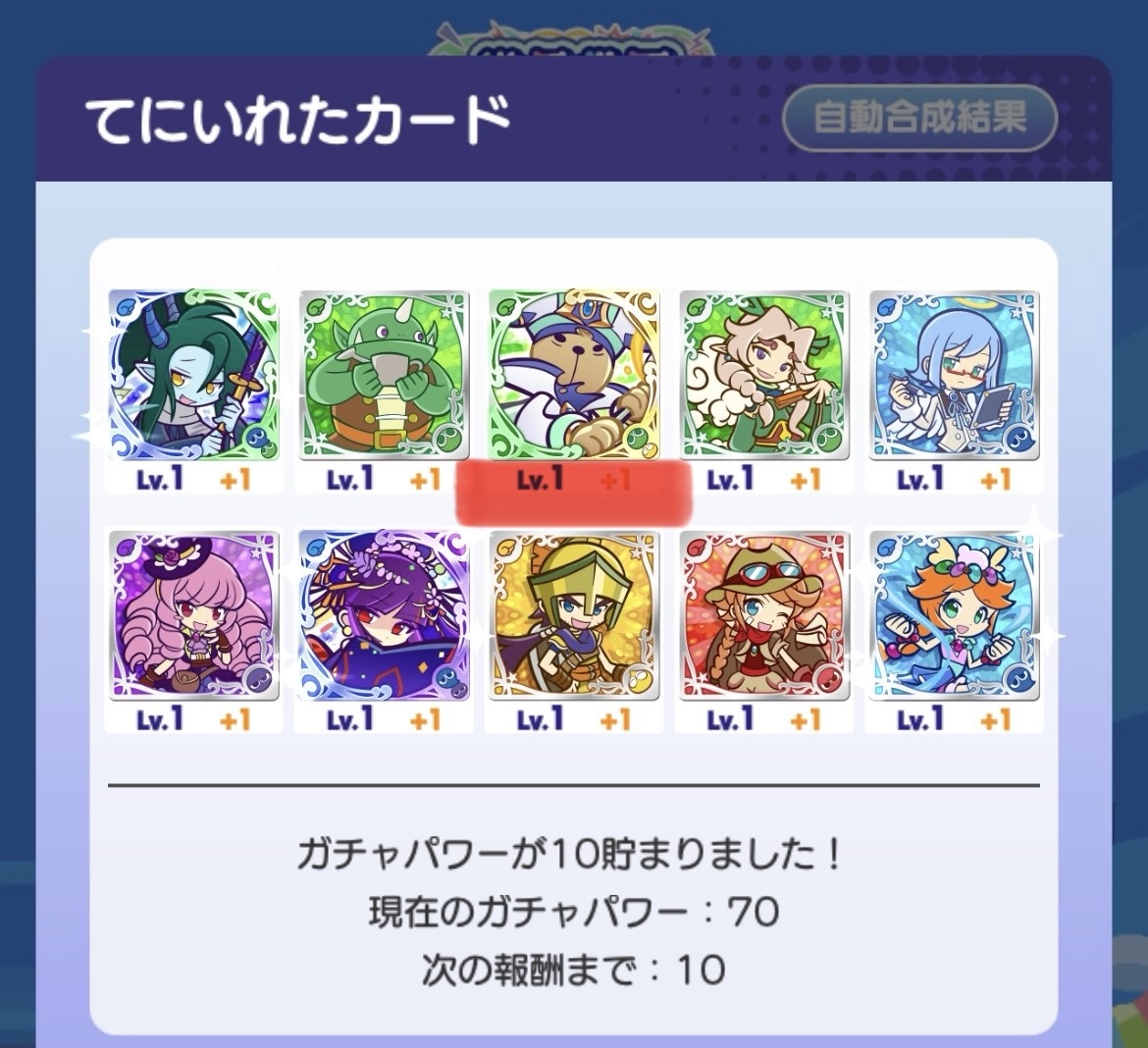The image size is (1148, 1048).
Task: View the purple-haired kimono girl card
Action: [x=384, y=615]
